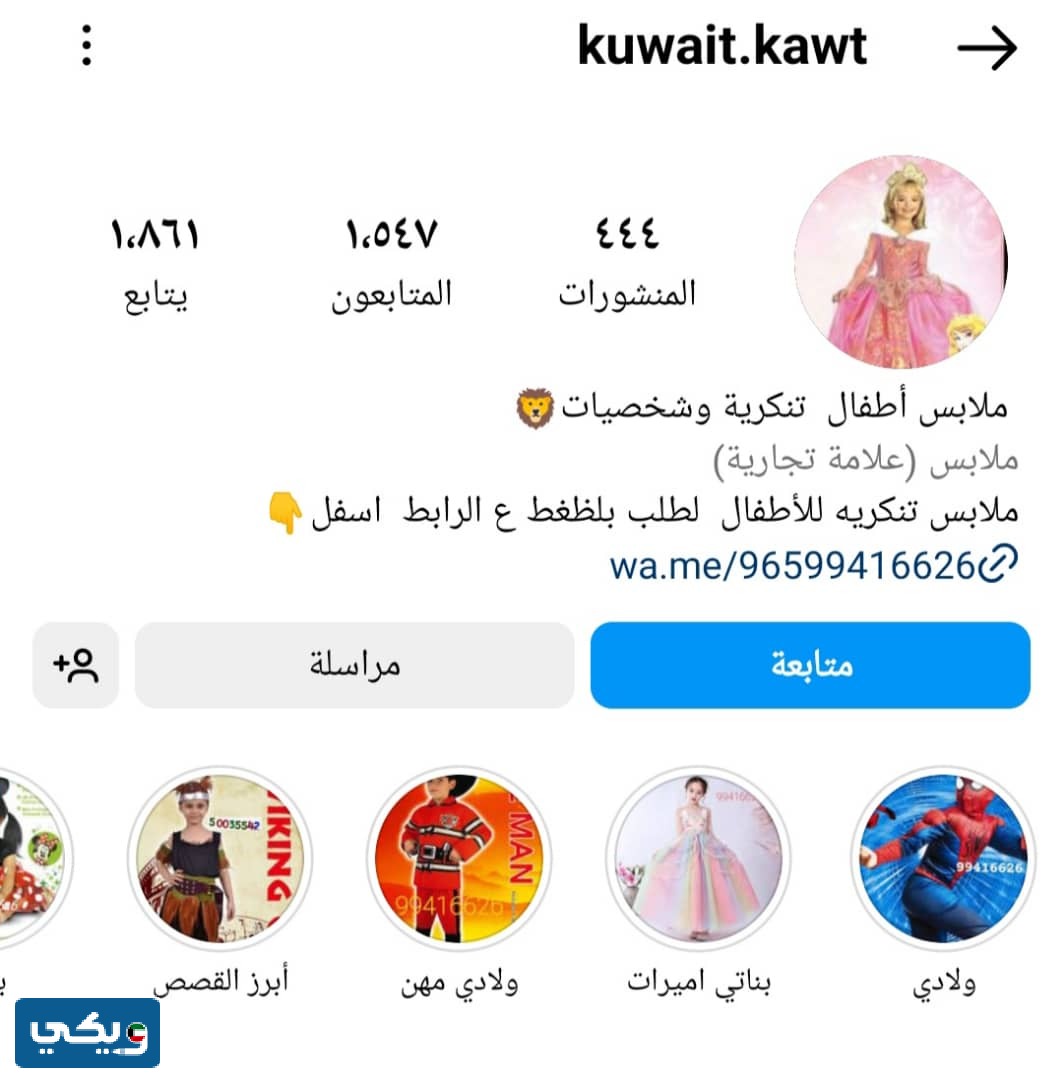Image resolution: width=1063 pixels, height=1080 pixels.
Task: Open the بناتي اميرات story highlight
Action: click(x=698, y=858)
